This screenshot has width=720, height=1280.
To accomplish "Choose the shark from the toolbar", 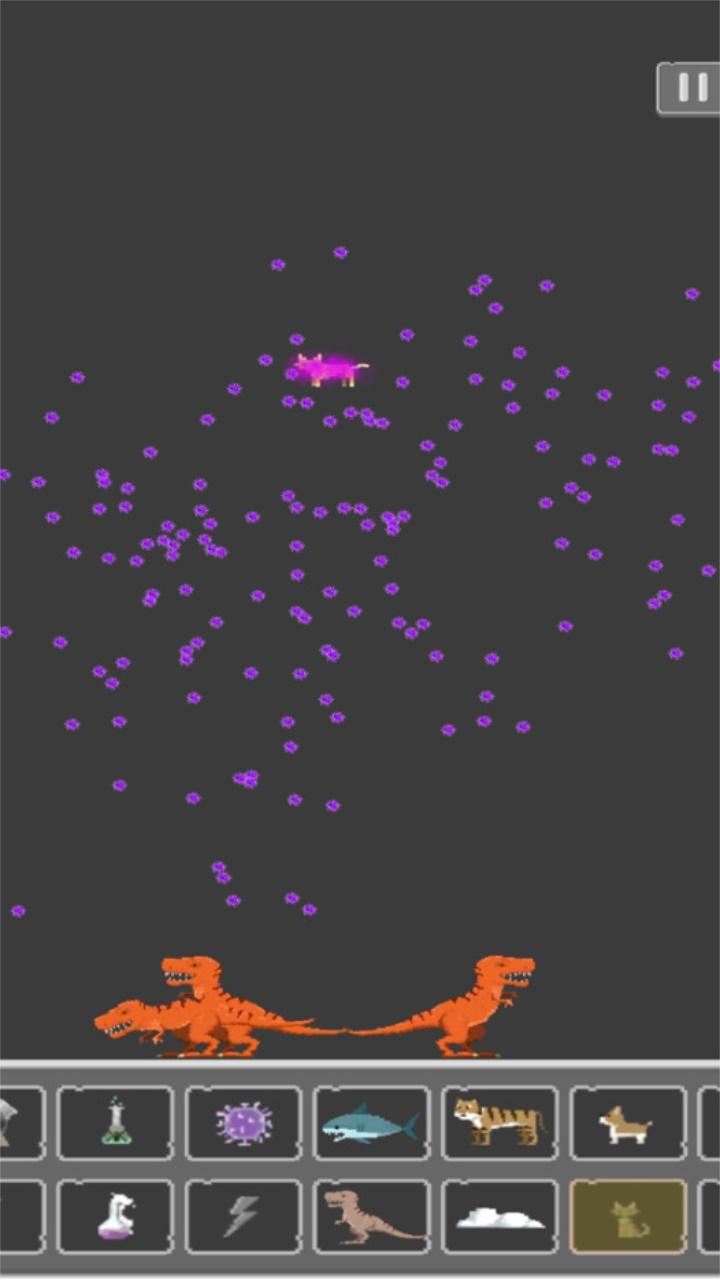I will [371, 1123].
